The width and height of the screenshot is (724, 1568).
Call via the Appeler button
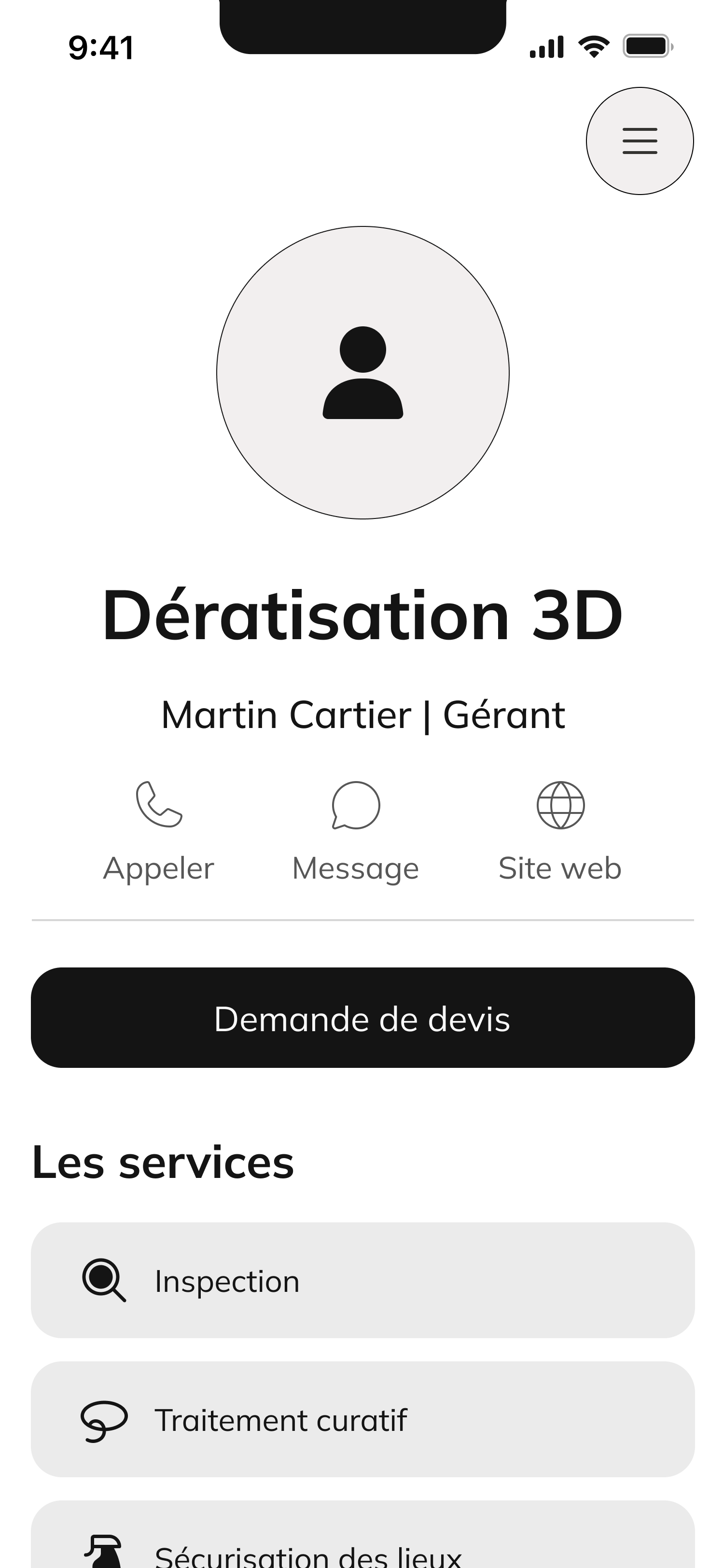click(159, 831)
